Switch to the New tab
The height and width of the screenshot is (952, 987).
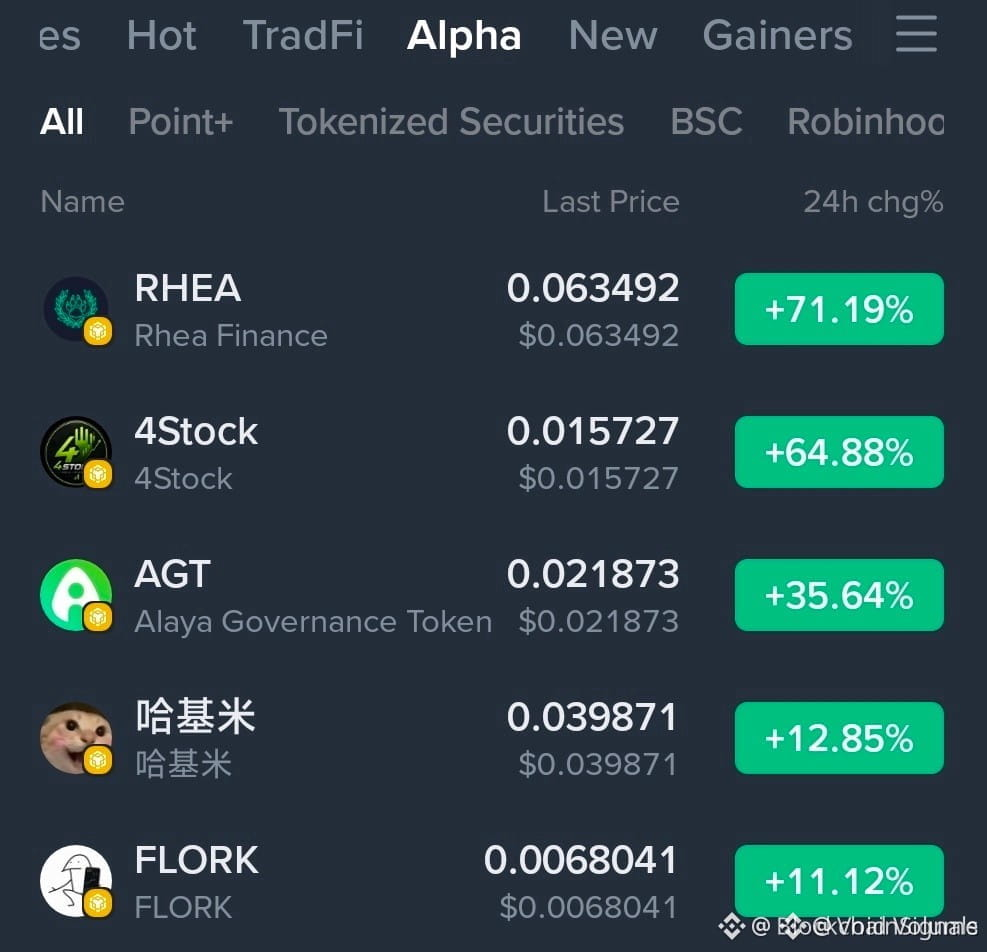click(x=612, y=35)
